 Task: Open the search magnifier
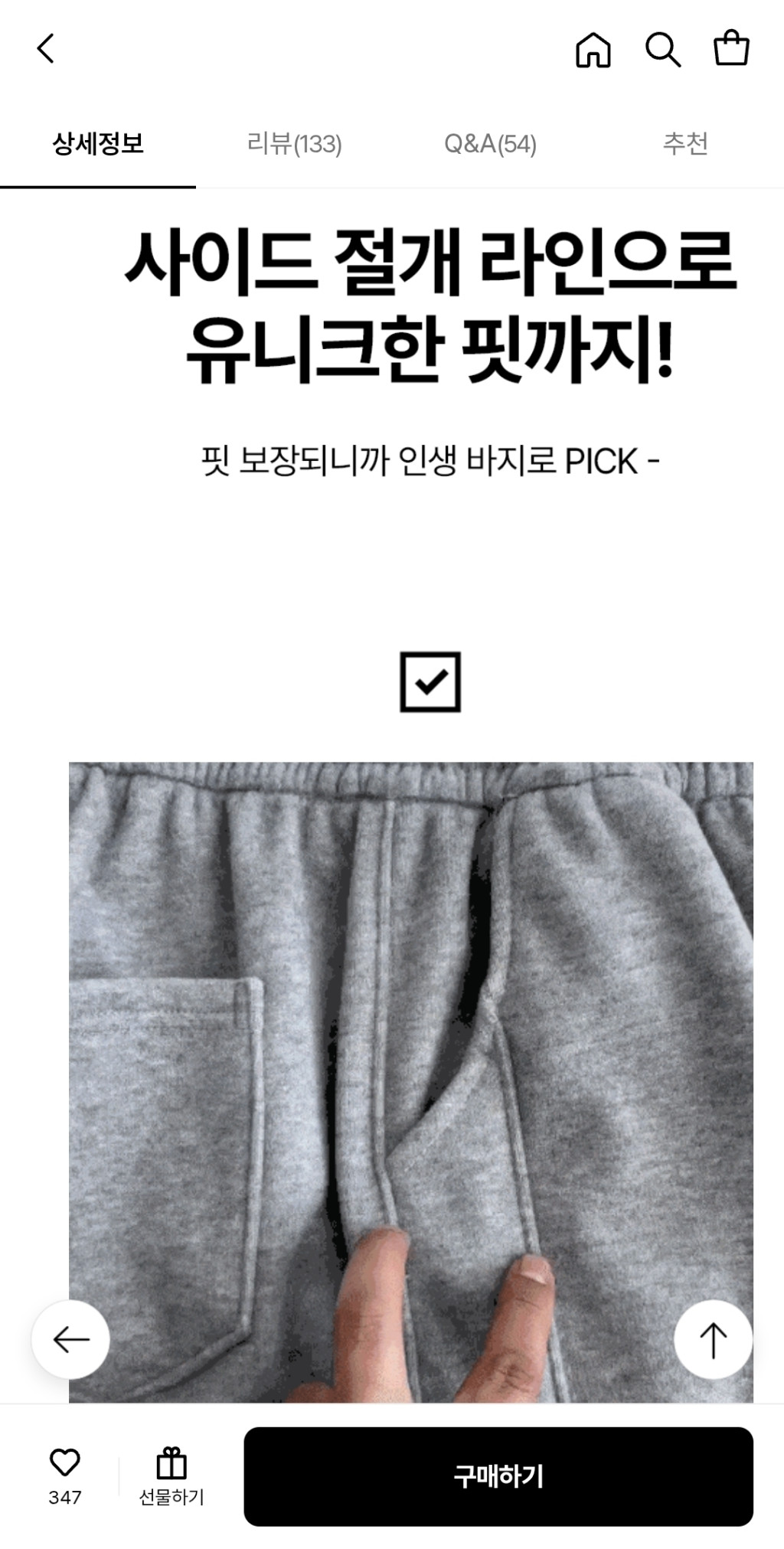(662, 50)
